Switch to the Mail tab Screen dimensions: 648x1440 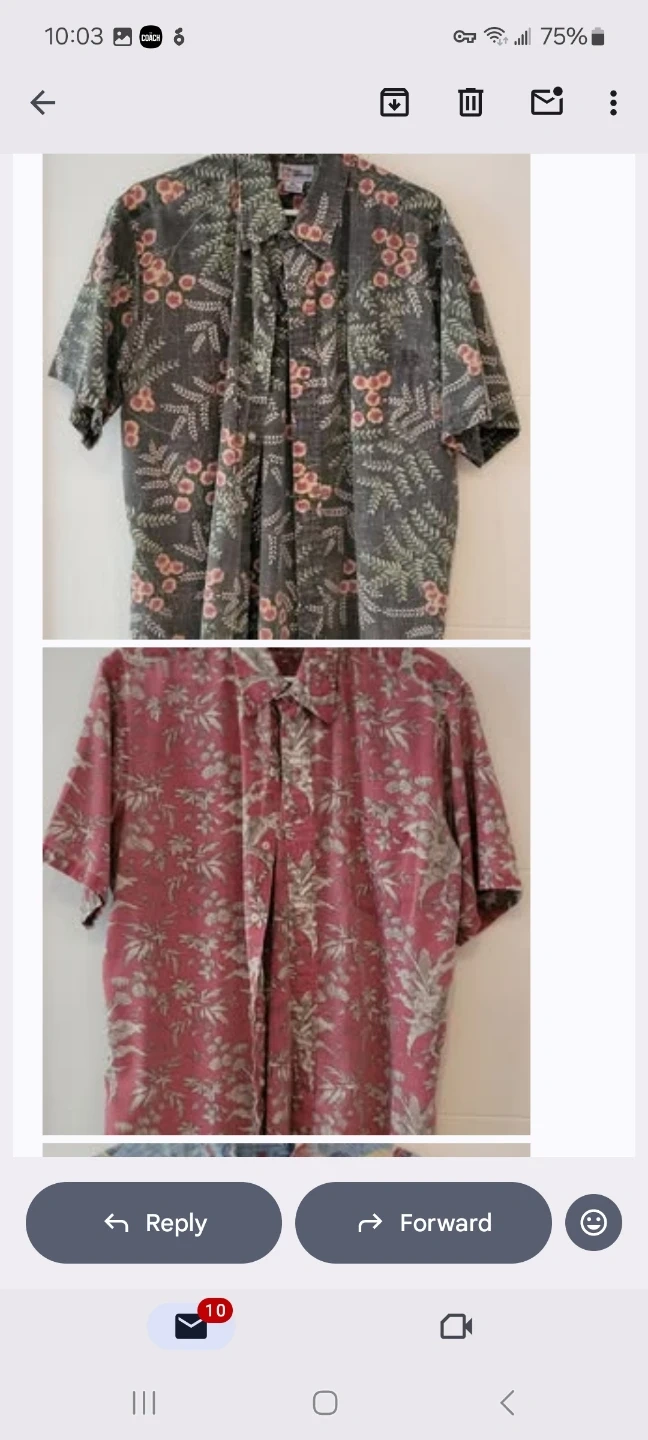(x=191, y=1326)
